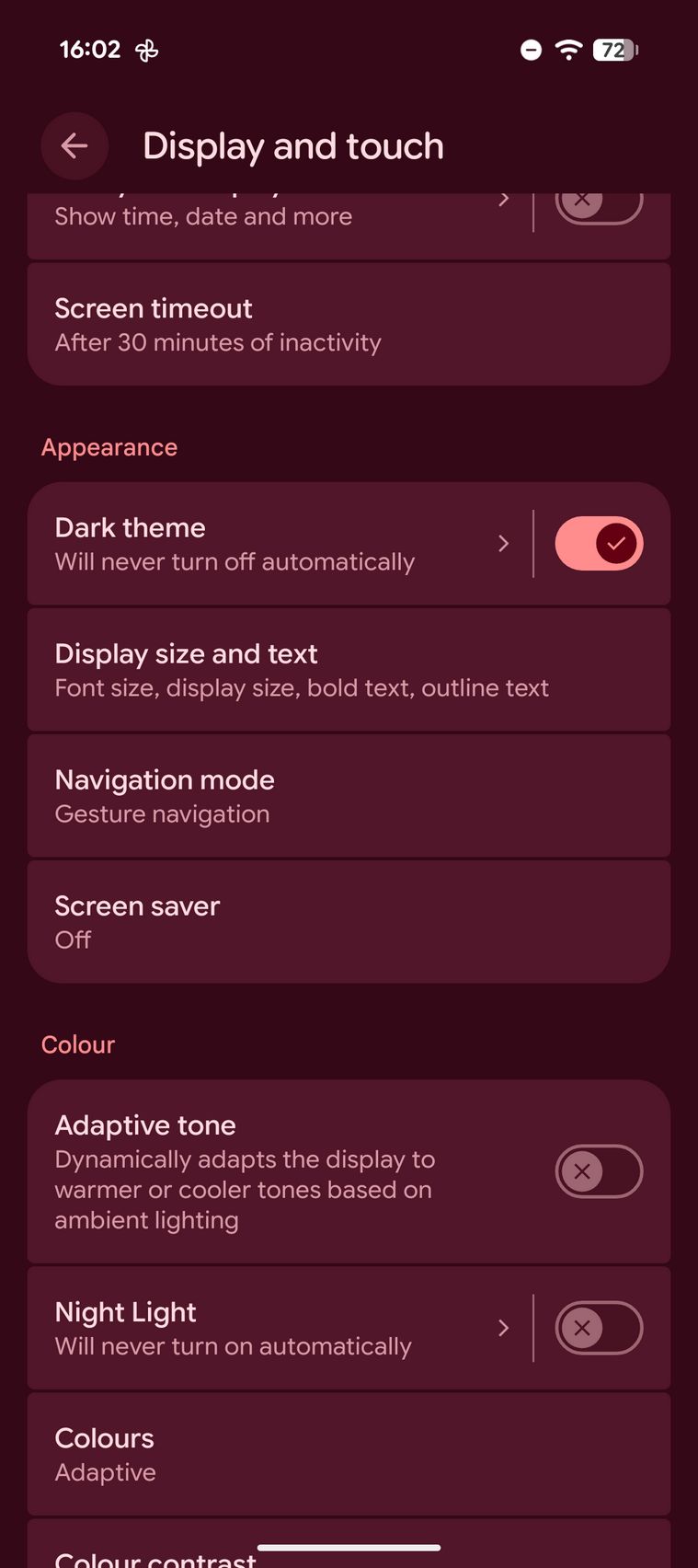
Task: Open Display size and text
Action: point(348,670)
